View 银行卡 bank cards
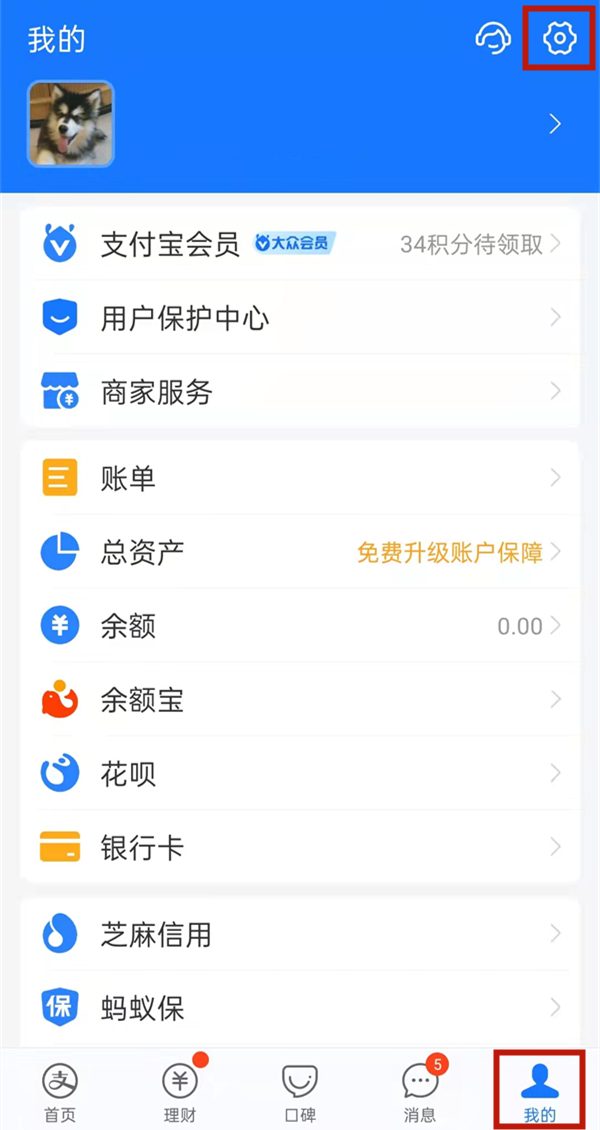The height and width of the screenshot is (1130, 600). pyautogui.click(x=300, y=848)
